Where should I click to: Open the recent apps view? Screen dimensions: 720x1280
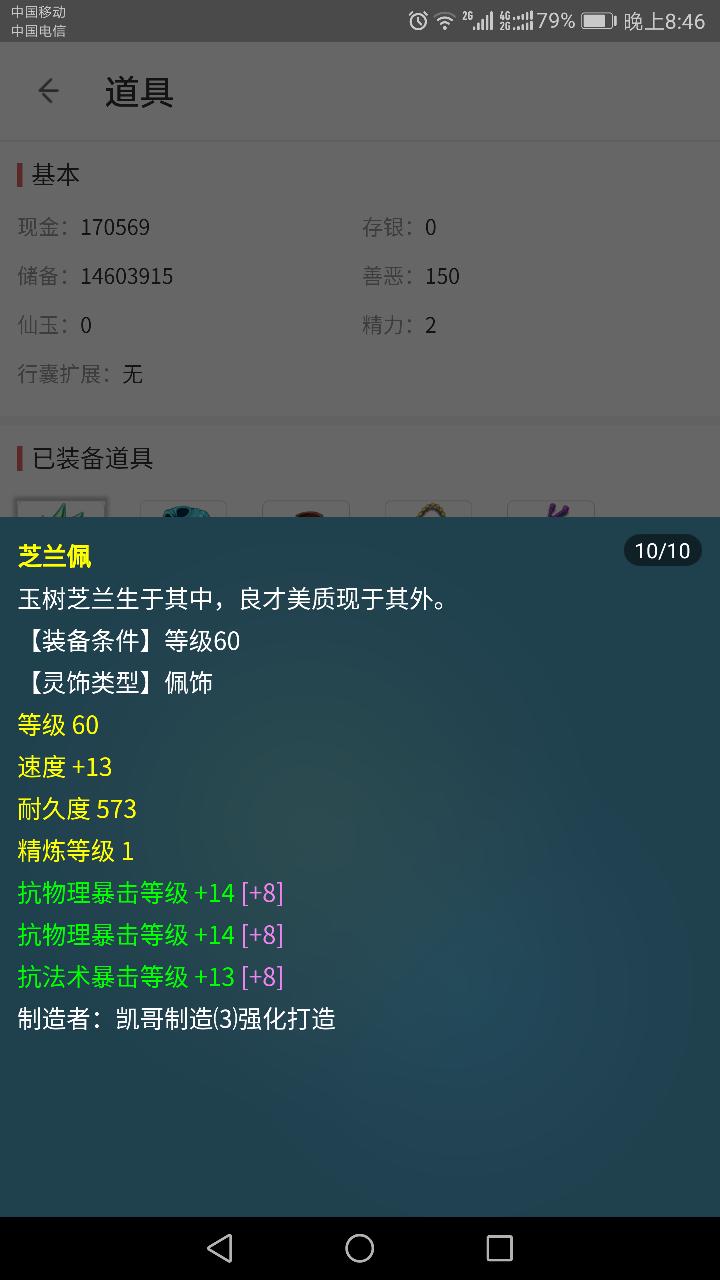click(499, 1248)
